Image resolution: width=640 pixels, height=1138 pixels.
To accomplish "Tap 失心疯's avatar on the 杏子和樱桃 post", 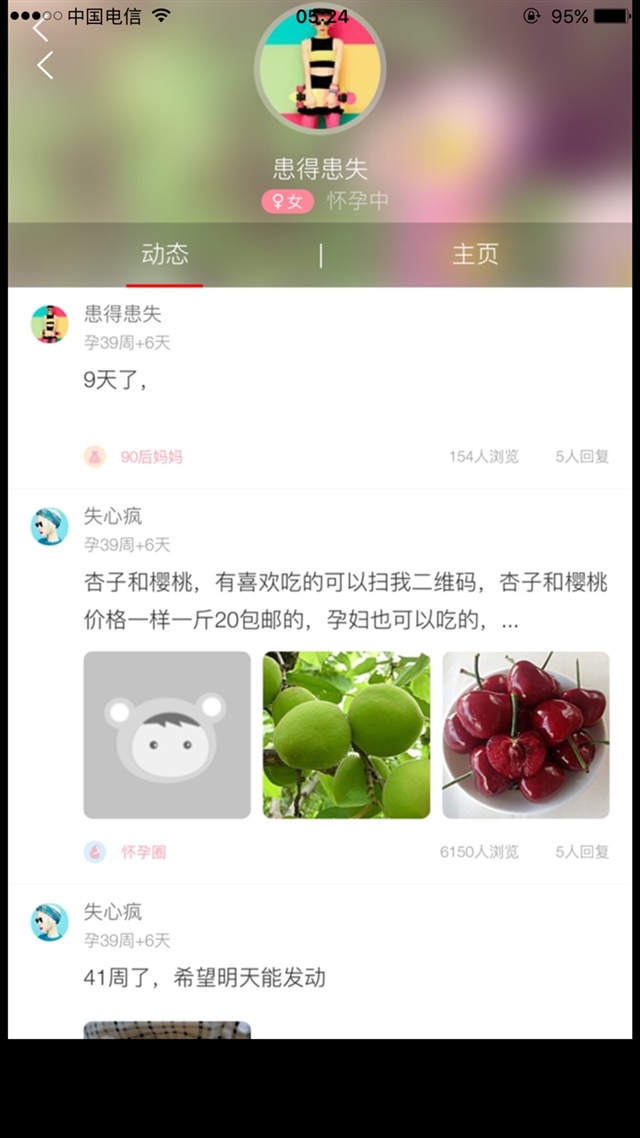I will 49,527.
